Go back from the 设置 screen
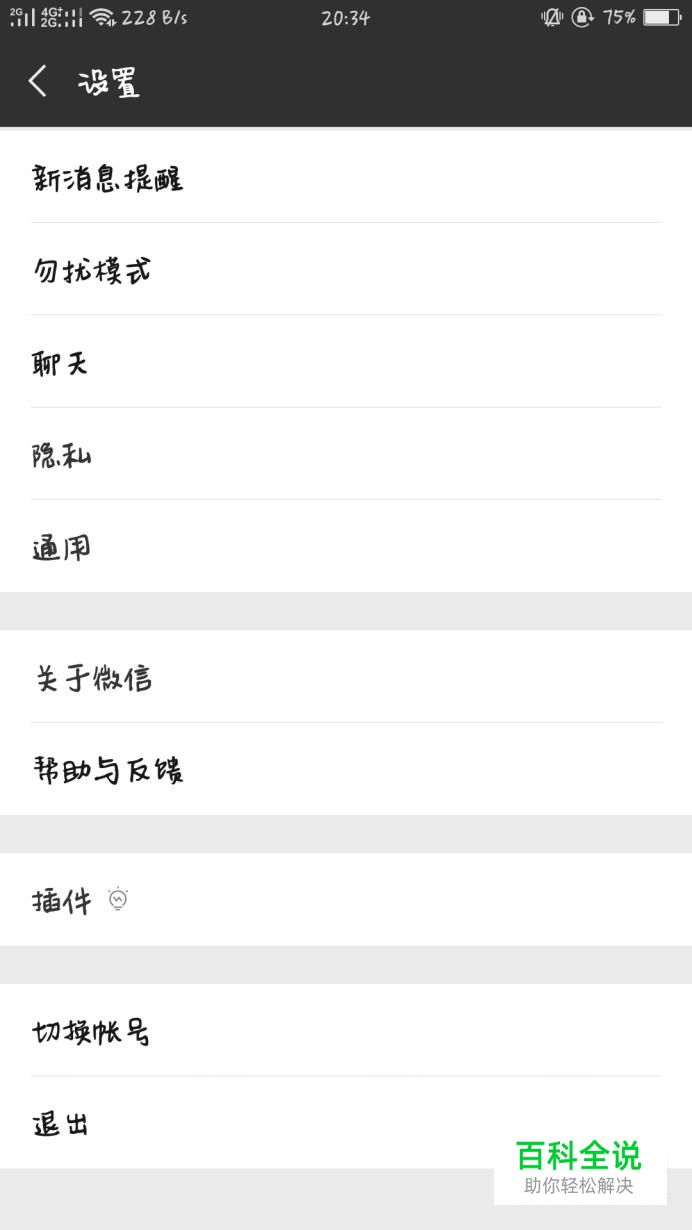The image size is (692, 1230). pos(38,82)
